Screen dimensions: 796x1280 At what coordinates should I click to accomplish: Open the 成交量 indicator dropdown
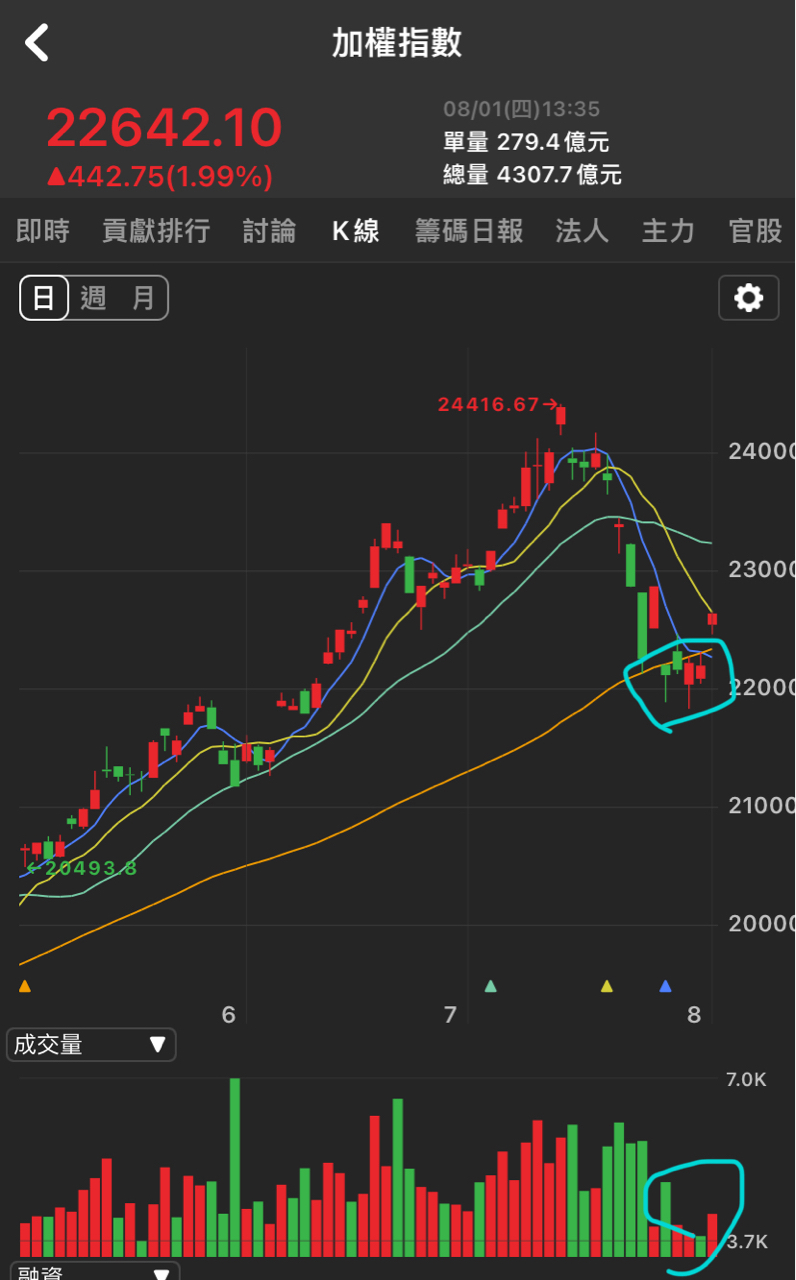[x=90, y=1044]
